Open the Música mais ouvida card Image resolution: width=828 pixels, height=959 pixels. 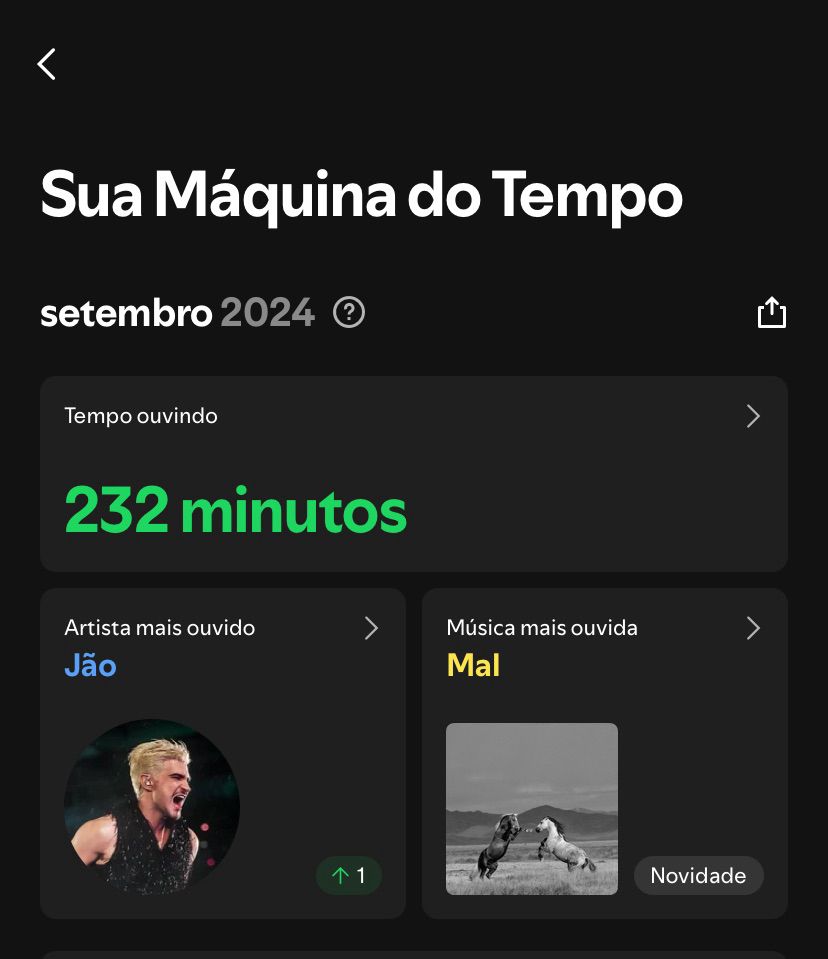point(604,752)
